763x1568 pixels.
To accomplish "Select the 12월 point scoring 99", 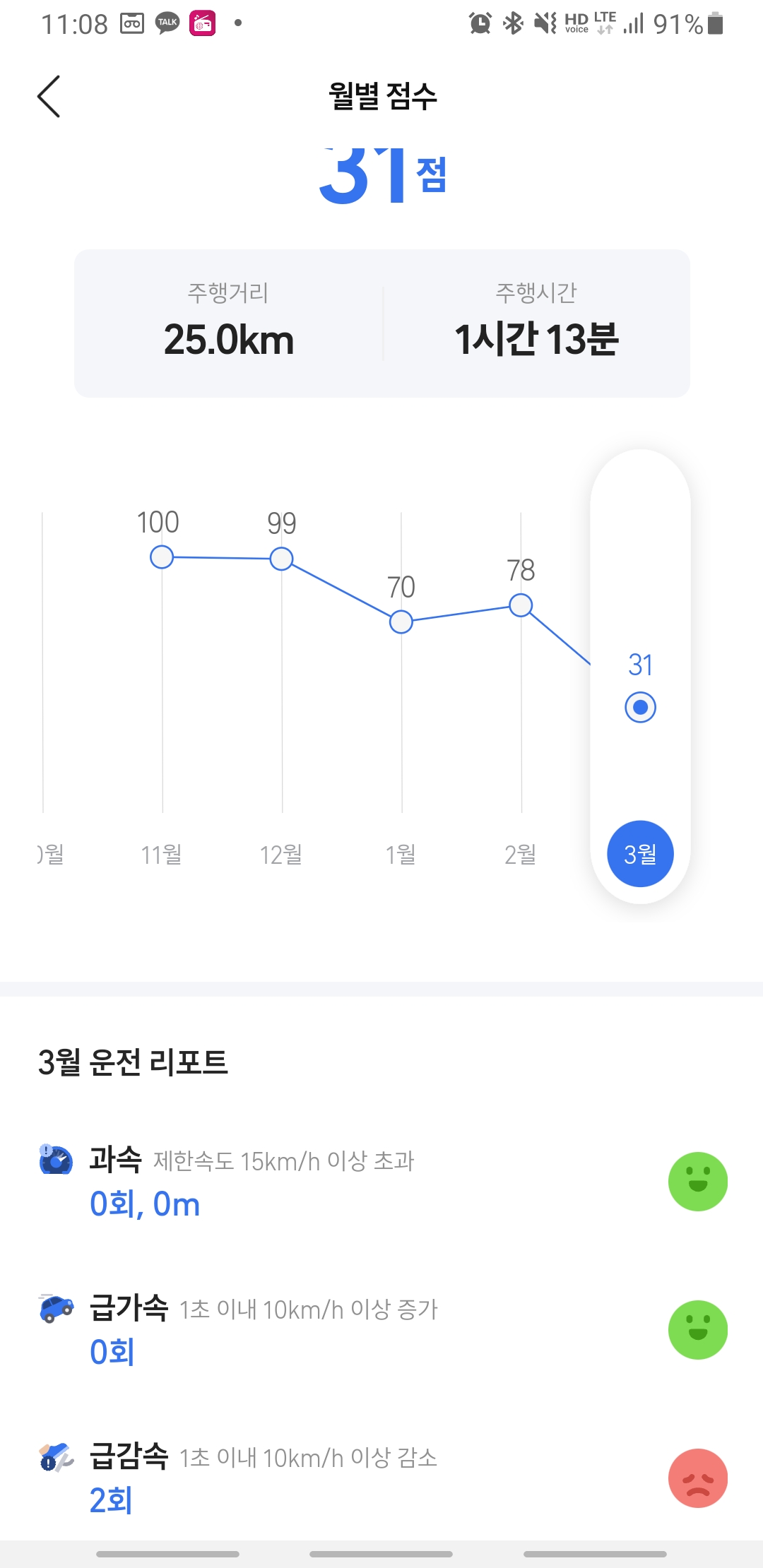I will click(281, 559).
